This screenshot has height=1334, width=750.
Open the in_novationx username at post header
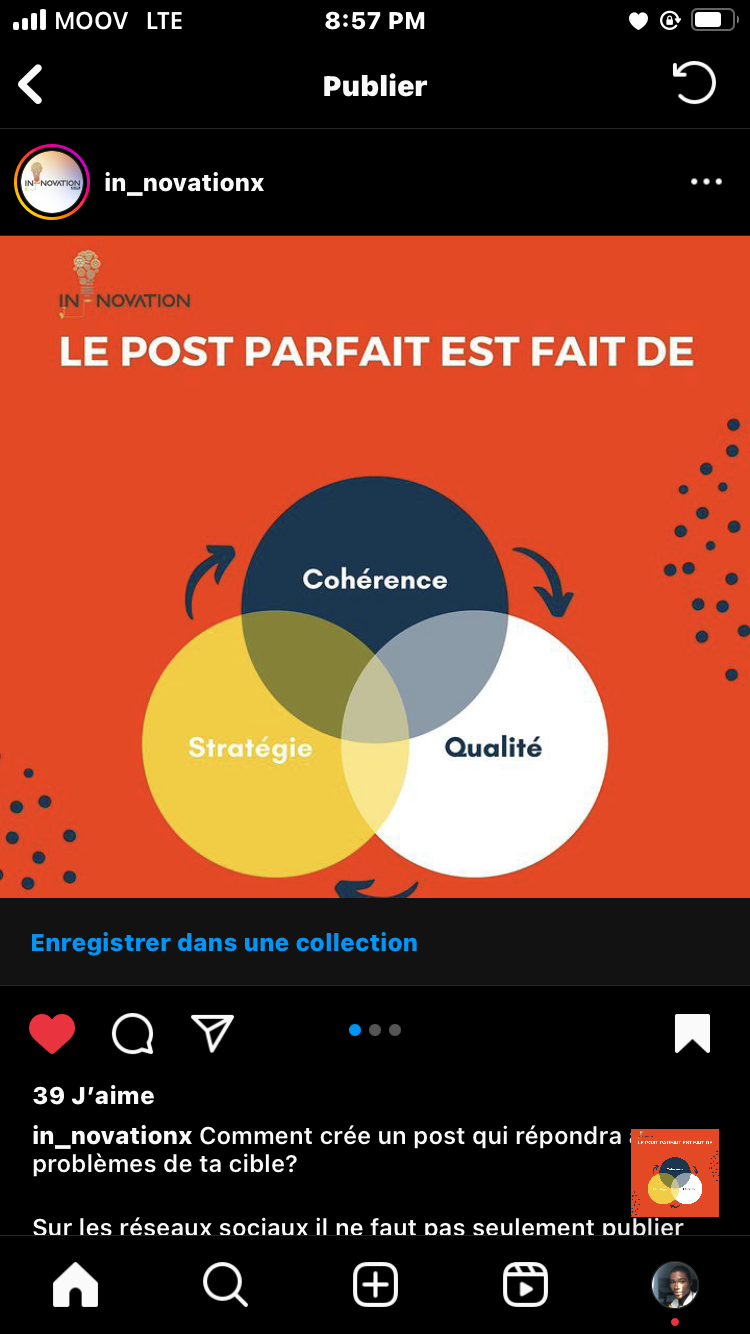tap(184, 183)
